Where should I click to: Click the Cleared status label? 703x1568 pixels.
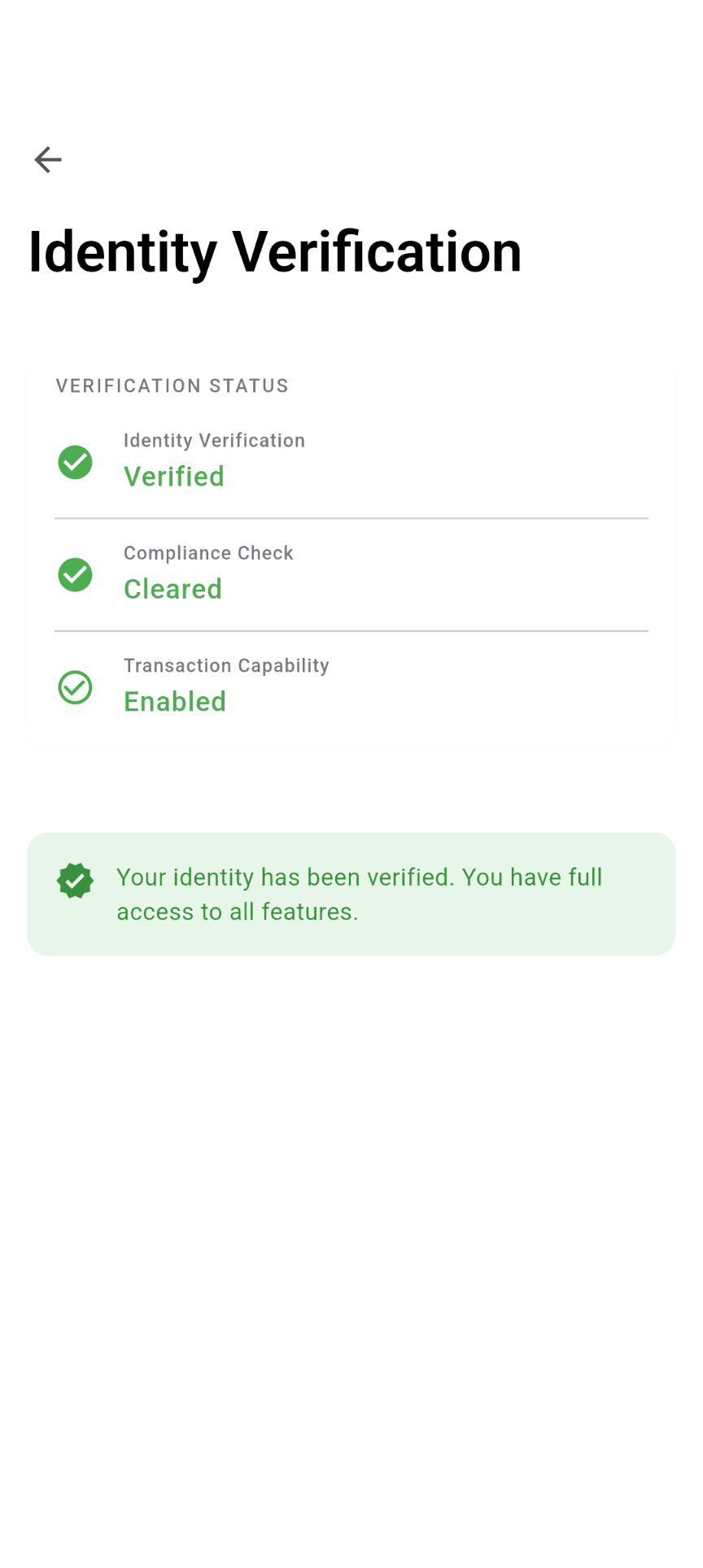coord(172,589)
